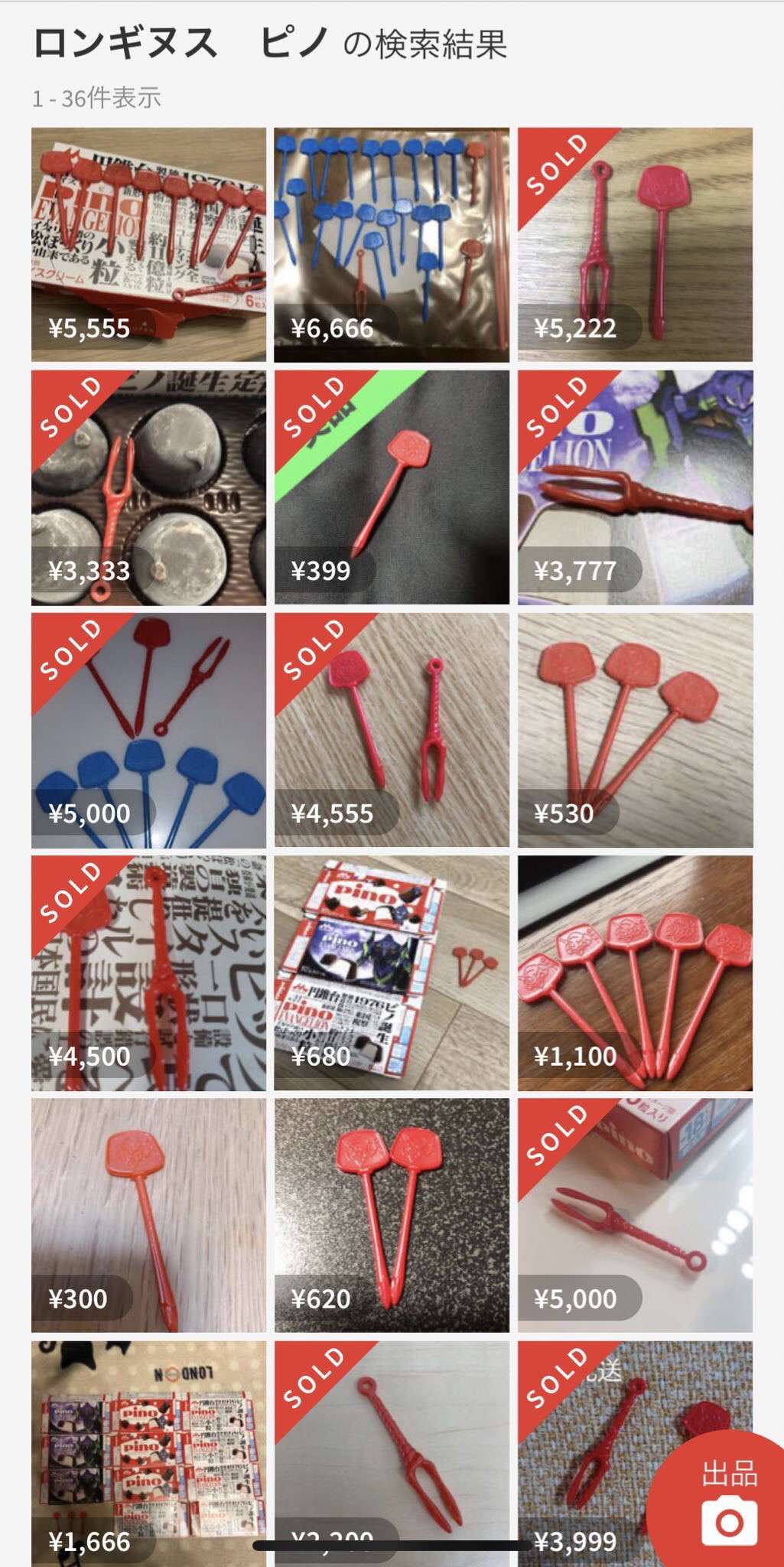
Task: Open the sold ¥3,333 listing
Action: (x=148, y=487)
